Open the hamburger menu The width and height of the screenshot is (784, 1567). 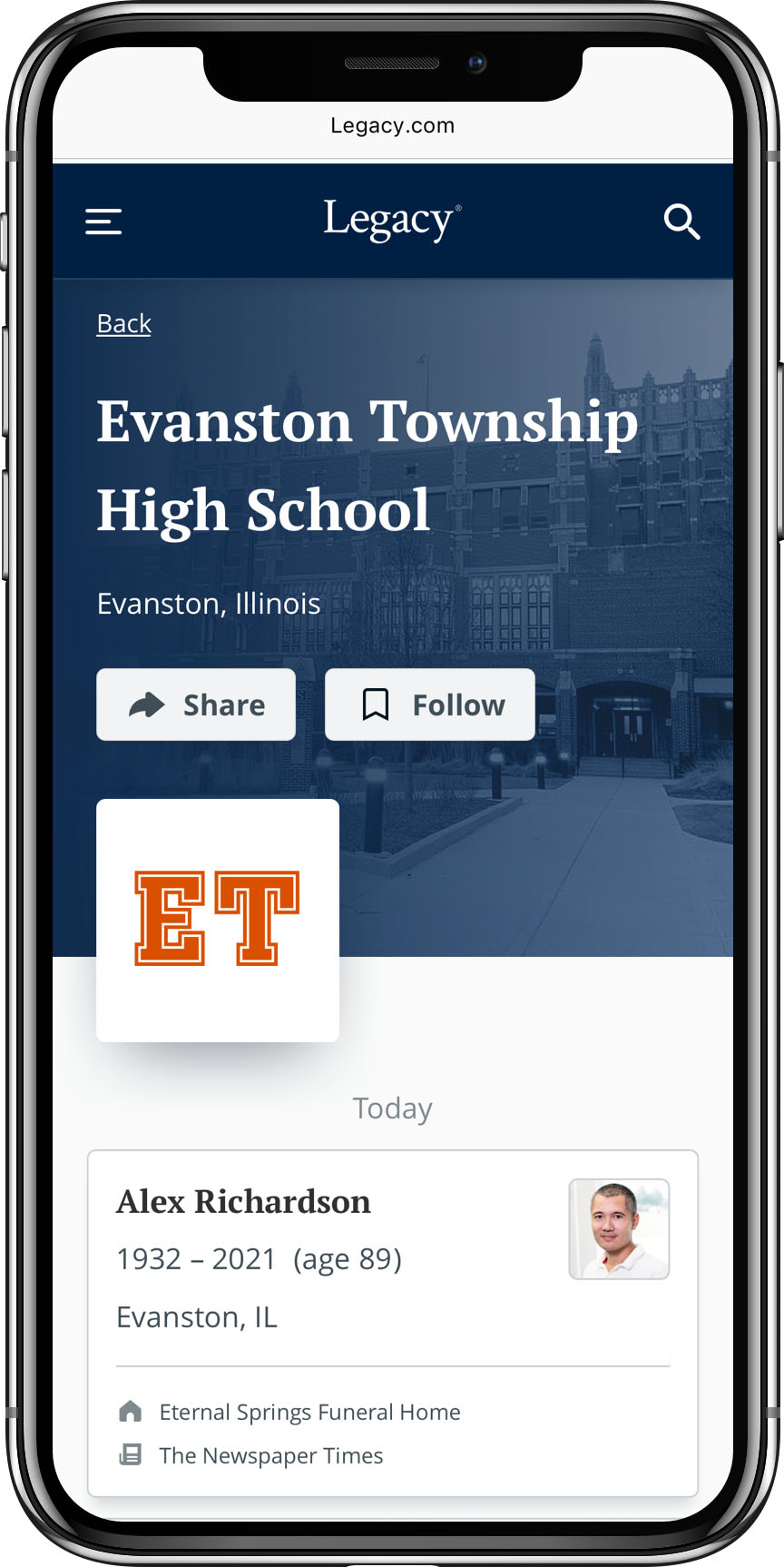tap(103, 222)
